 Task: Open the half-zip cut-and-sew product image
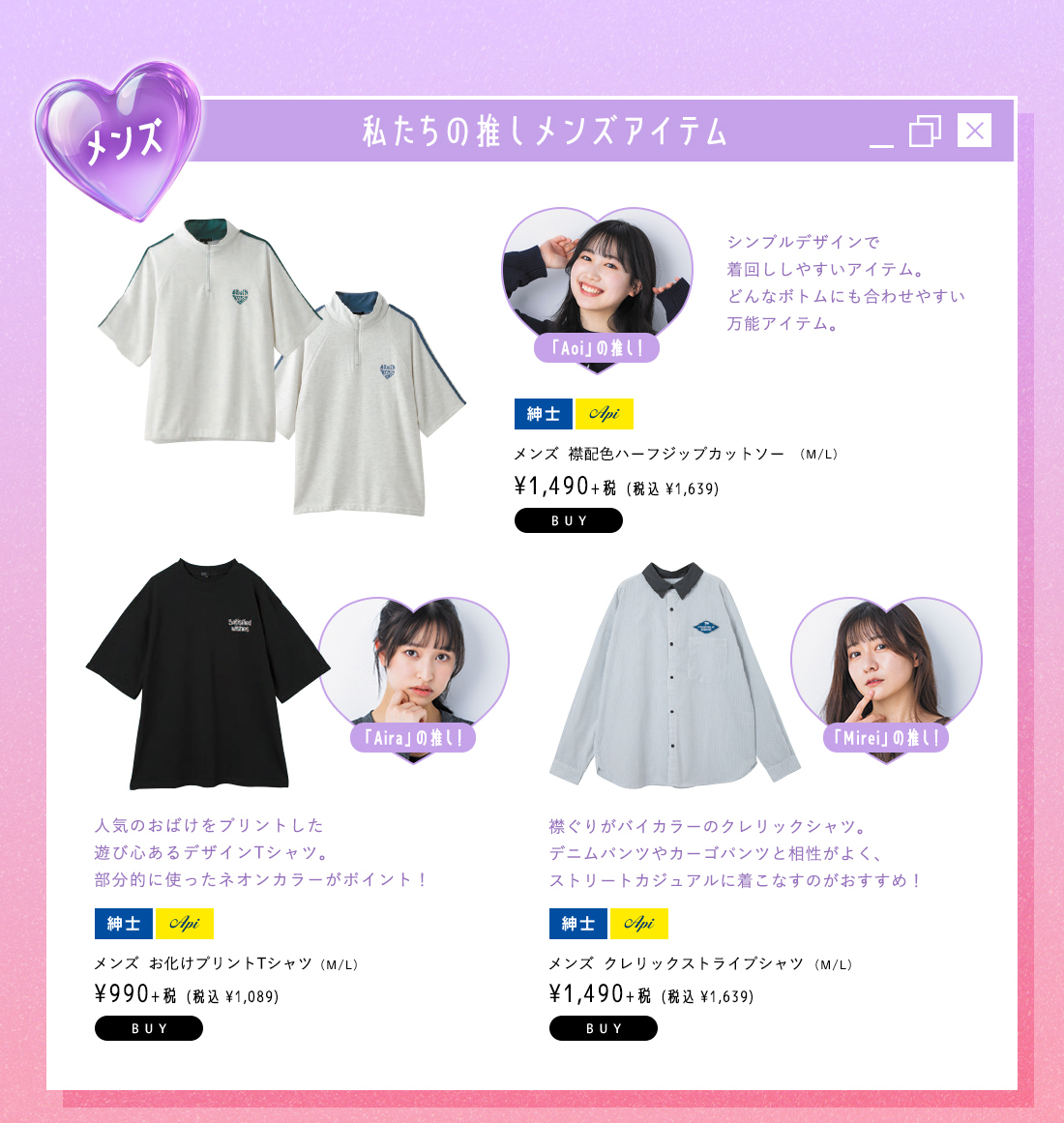click(281, 368)
